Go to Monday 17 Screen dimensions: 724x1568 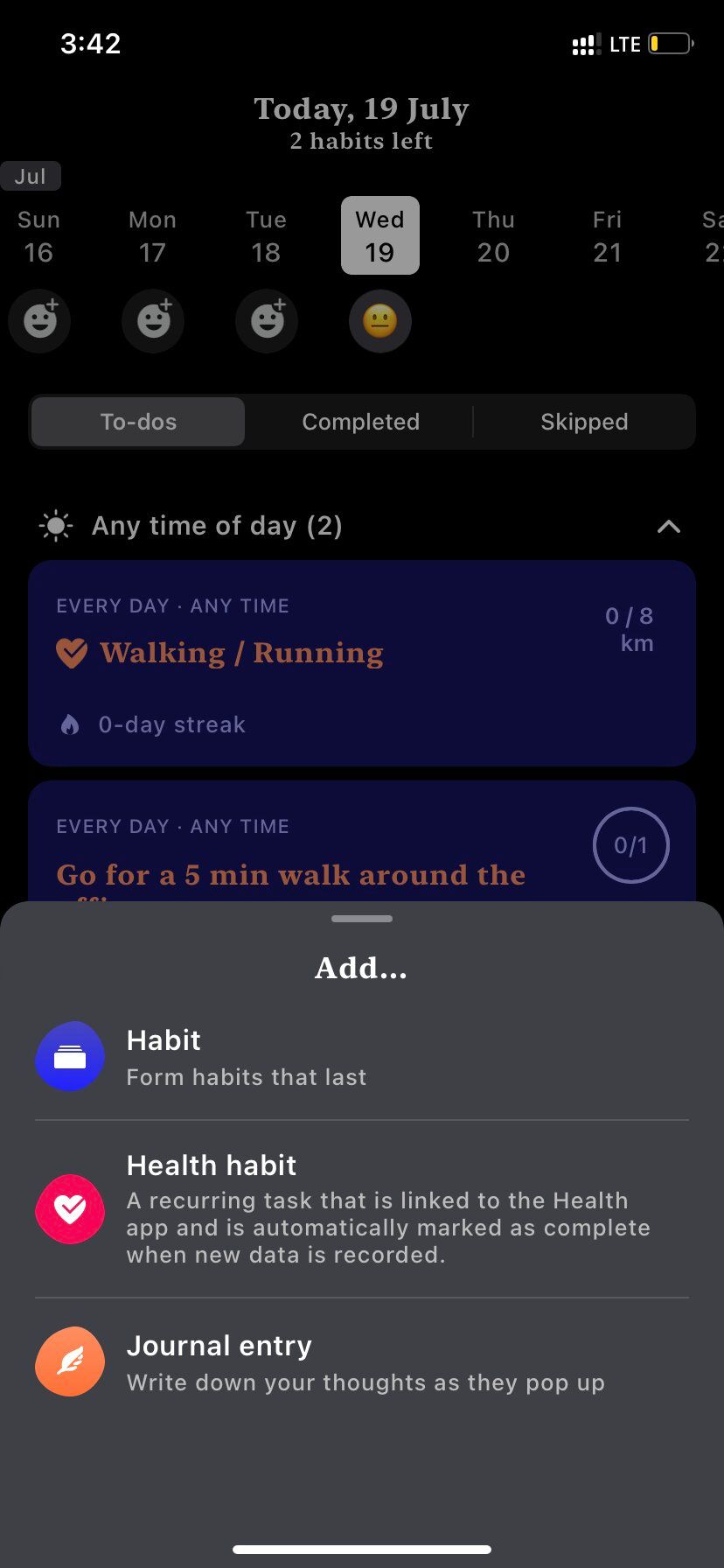coord(152,236)
